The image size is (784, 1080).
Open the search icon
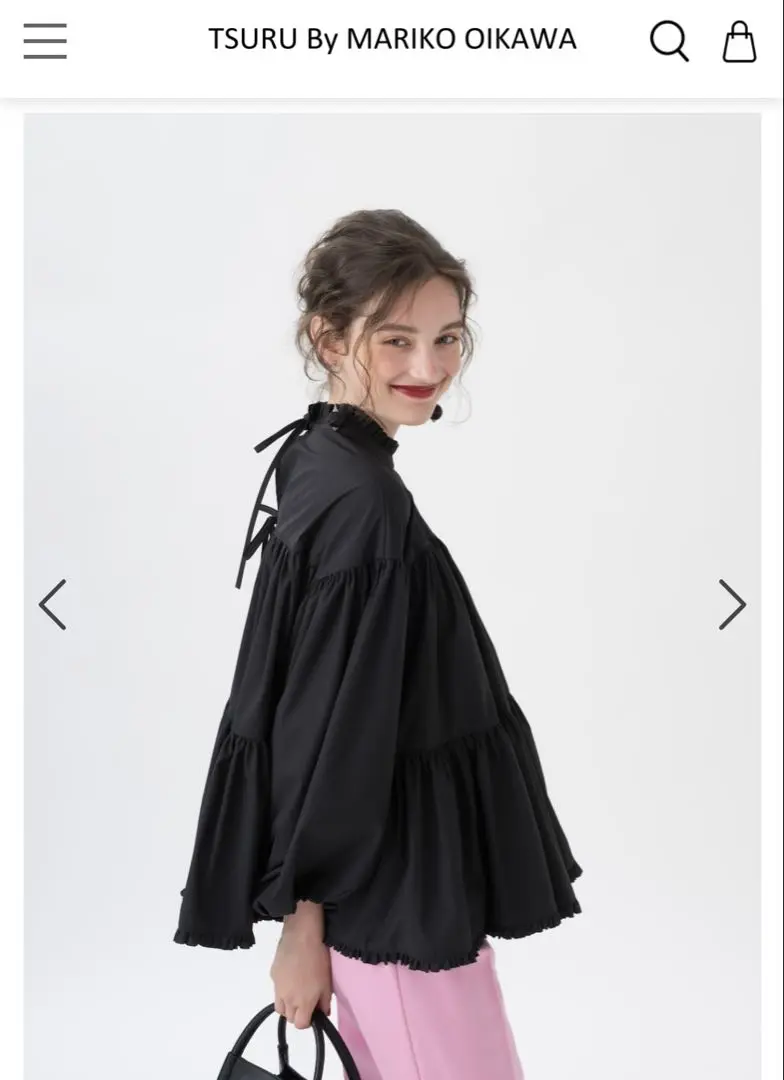point(669,41)
